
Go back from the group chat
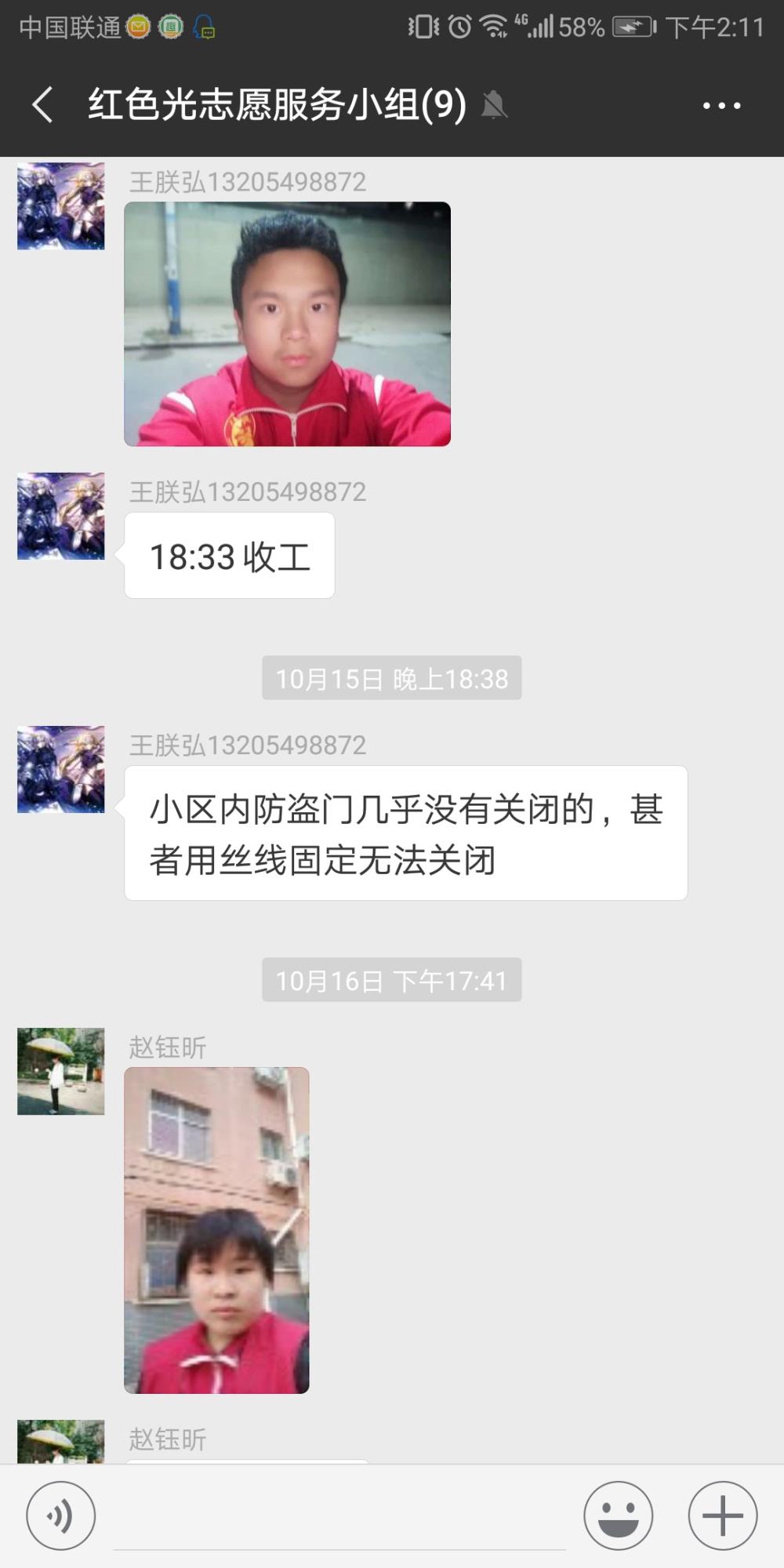(43, 104)
